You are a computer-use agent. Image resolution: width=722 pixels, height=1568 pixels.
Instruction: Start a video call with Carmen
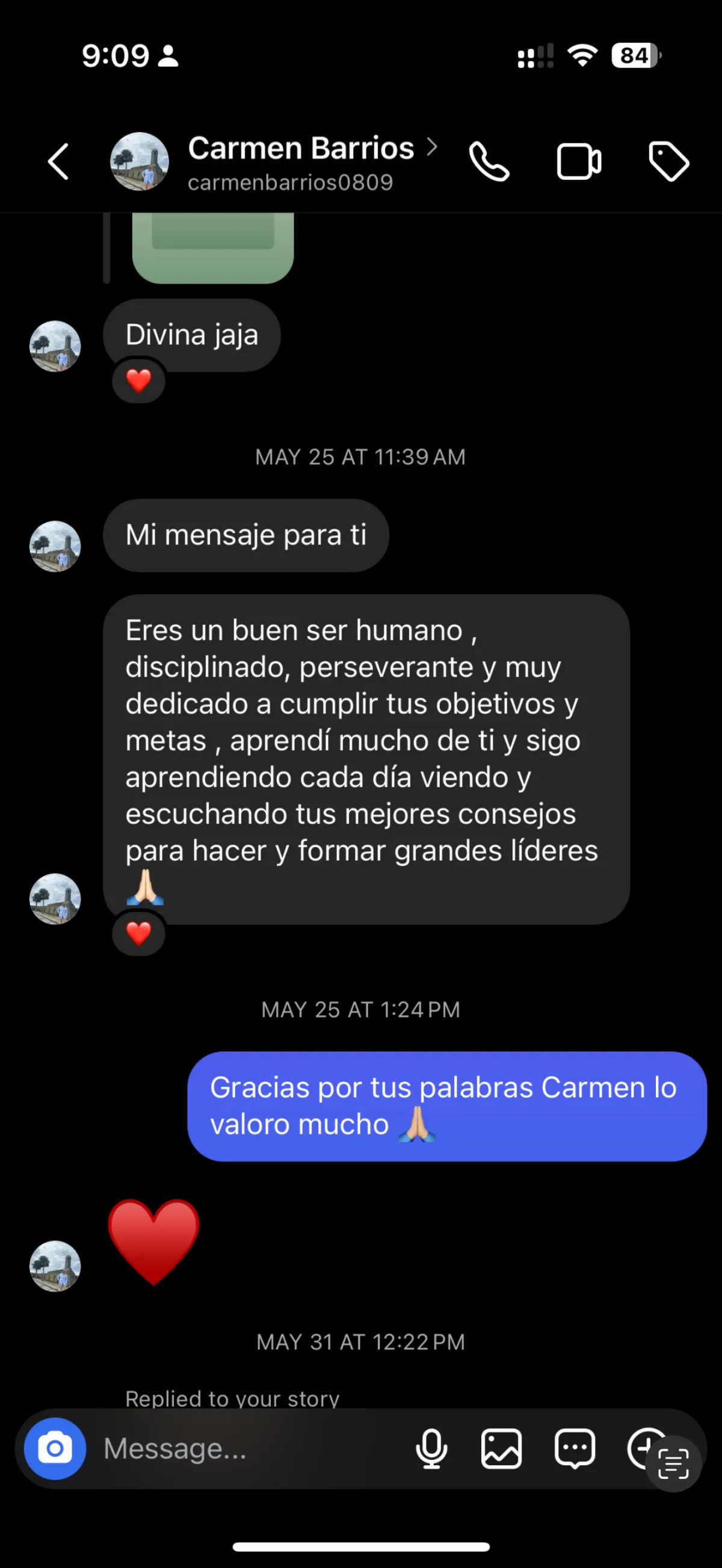point(578,162)
